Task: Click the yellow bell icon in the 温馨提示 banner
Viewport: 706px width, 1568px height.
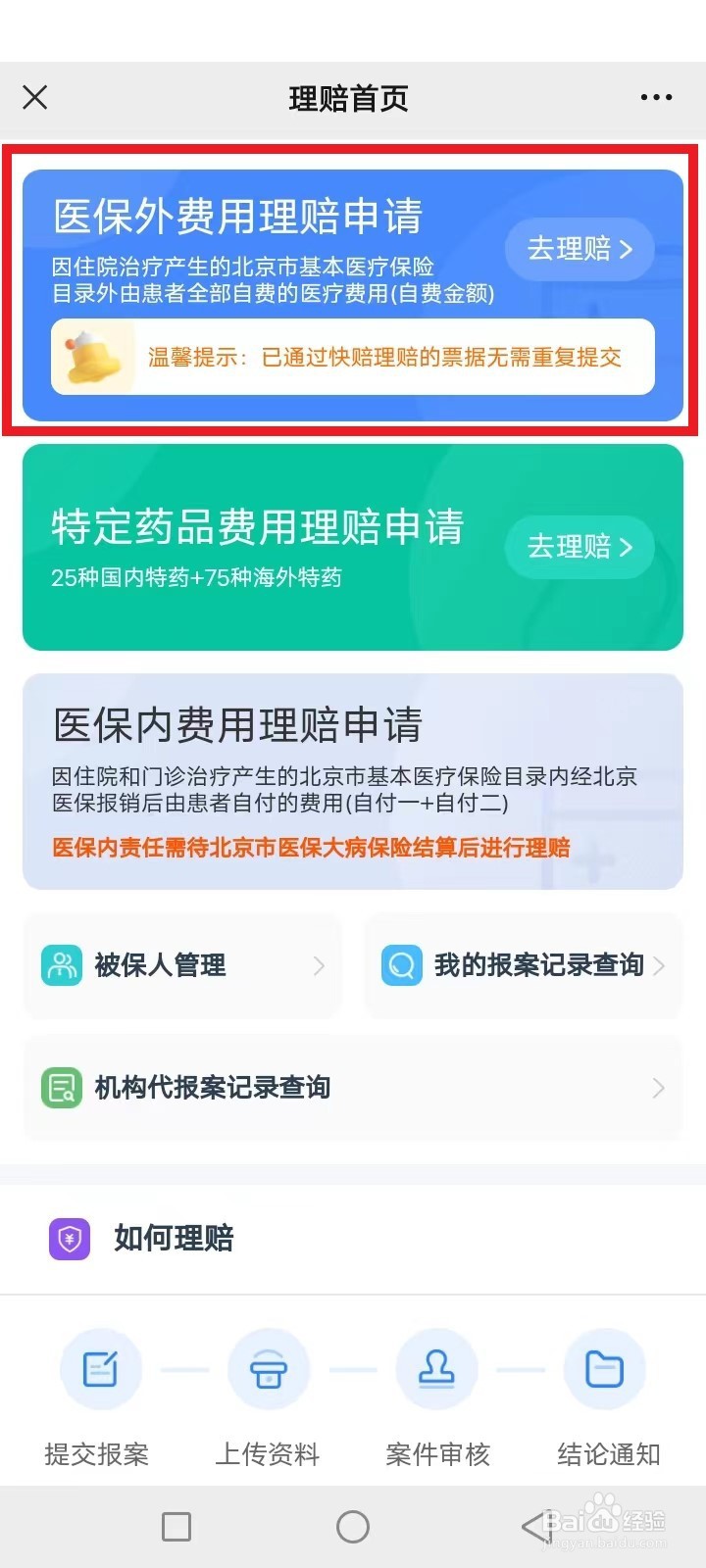Action: pyautogui.click(x=92, y=357)
